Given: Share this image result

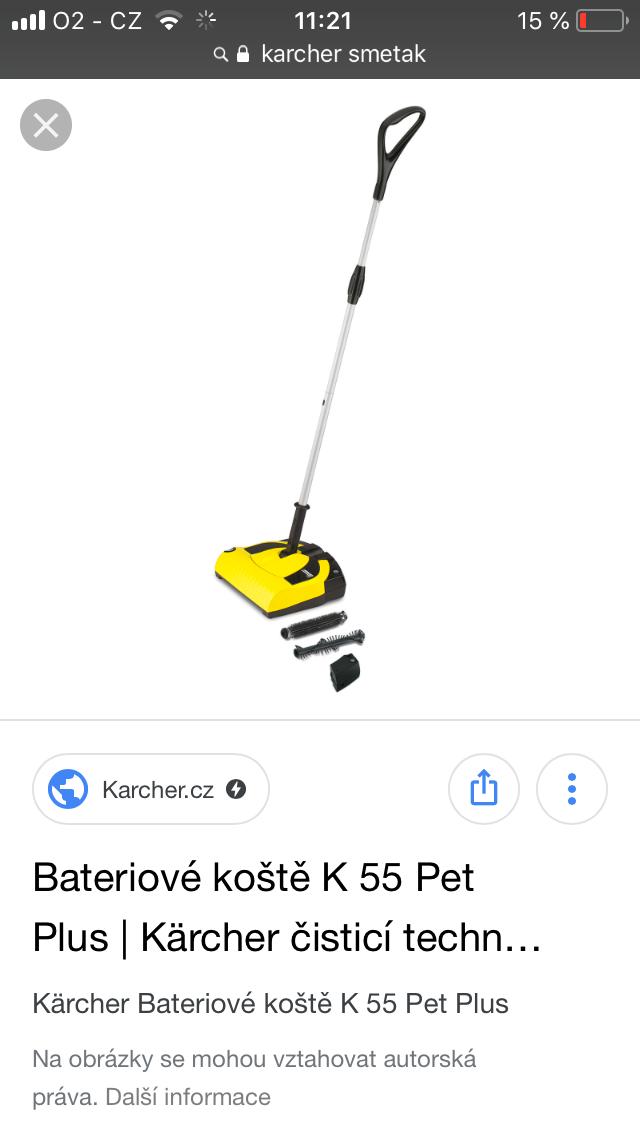Looking at the screenshot, I should pos(483,789).
